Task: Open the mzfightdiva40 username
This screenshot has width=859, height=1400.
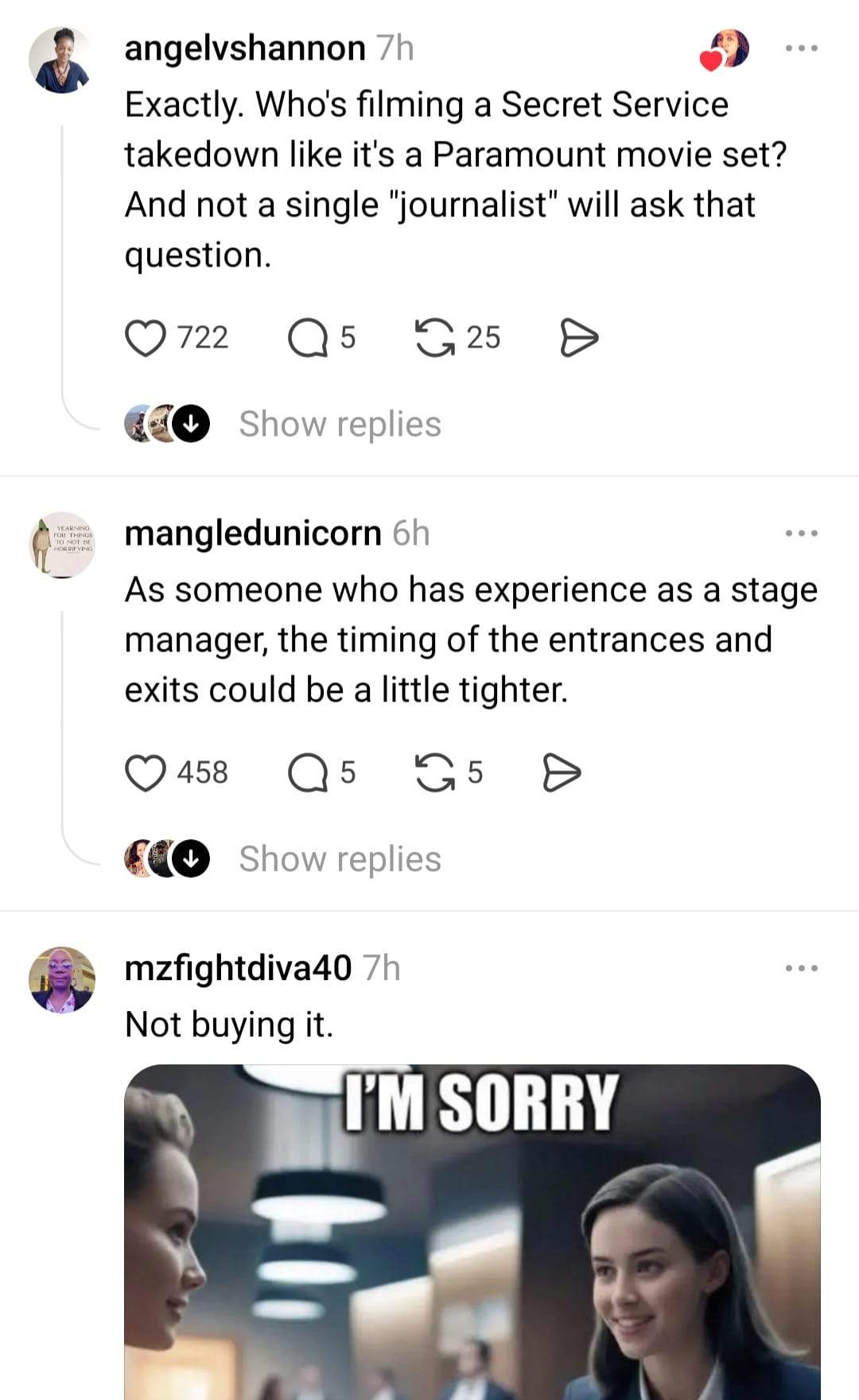Action: (x=238, y=968)
